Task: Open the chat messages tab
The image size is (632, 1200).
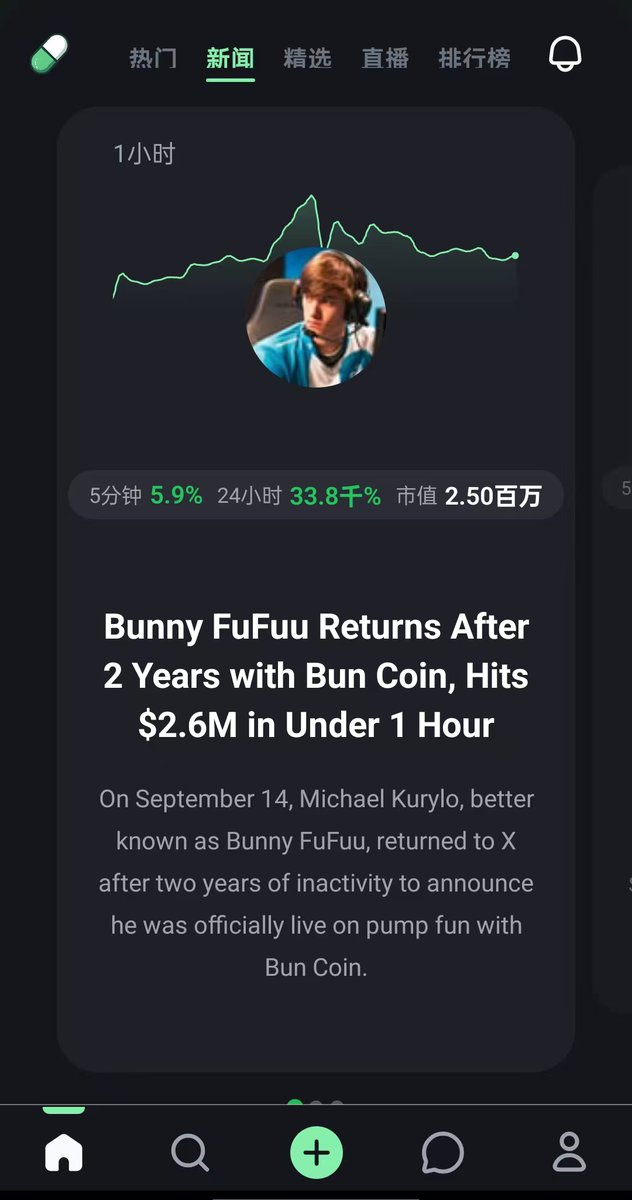Action: coord(442,1153)
